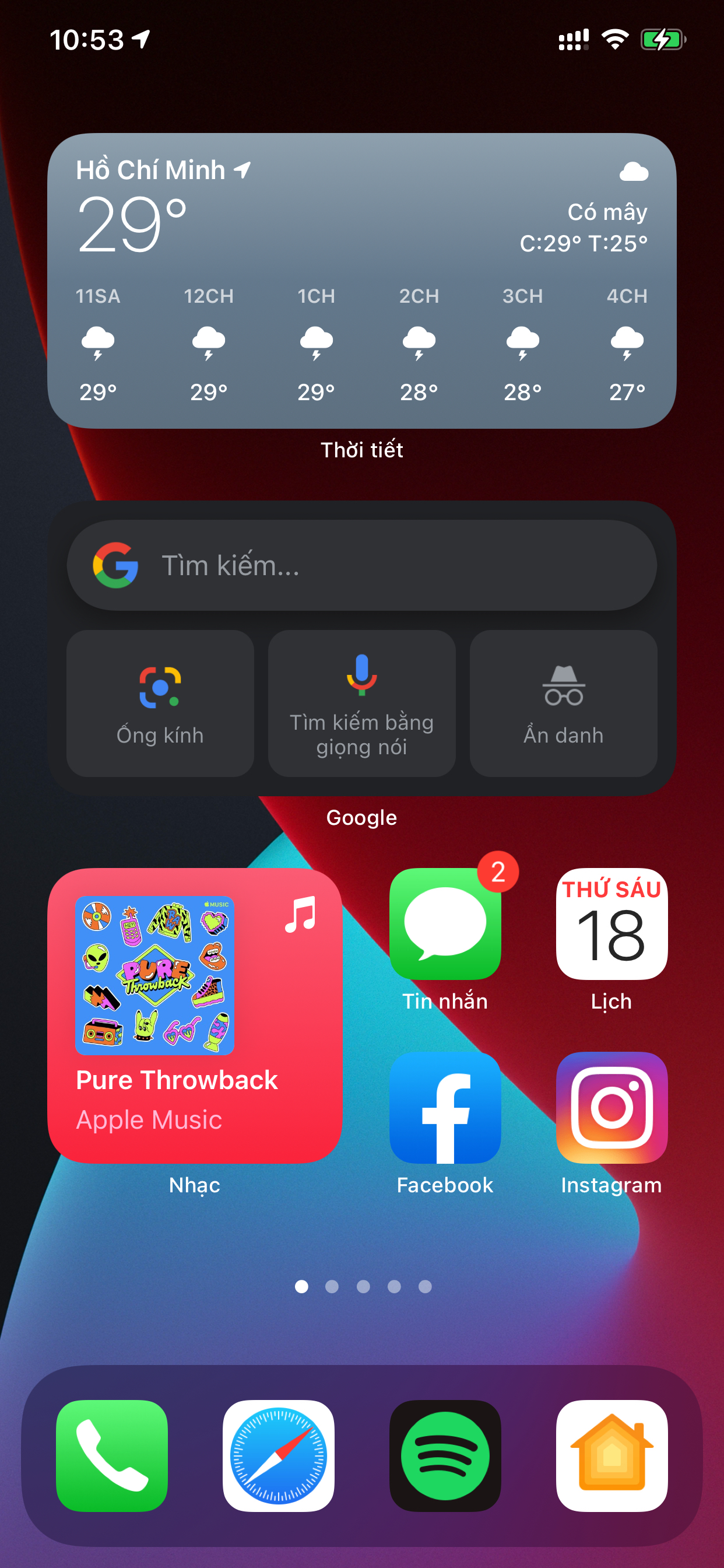Tap the Google Tìm kiếm search box
724x1568 pixels.
tap(362, 565)
